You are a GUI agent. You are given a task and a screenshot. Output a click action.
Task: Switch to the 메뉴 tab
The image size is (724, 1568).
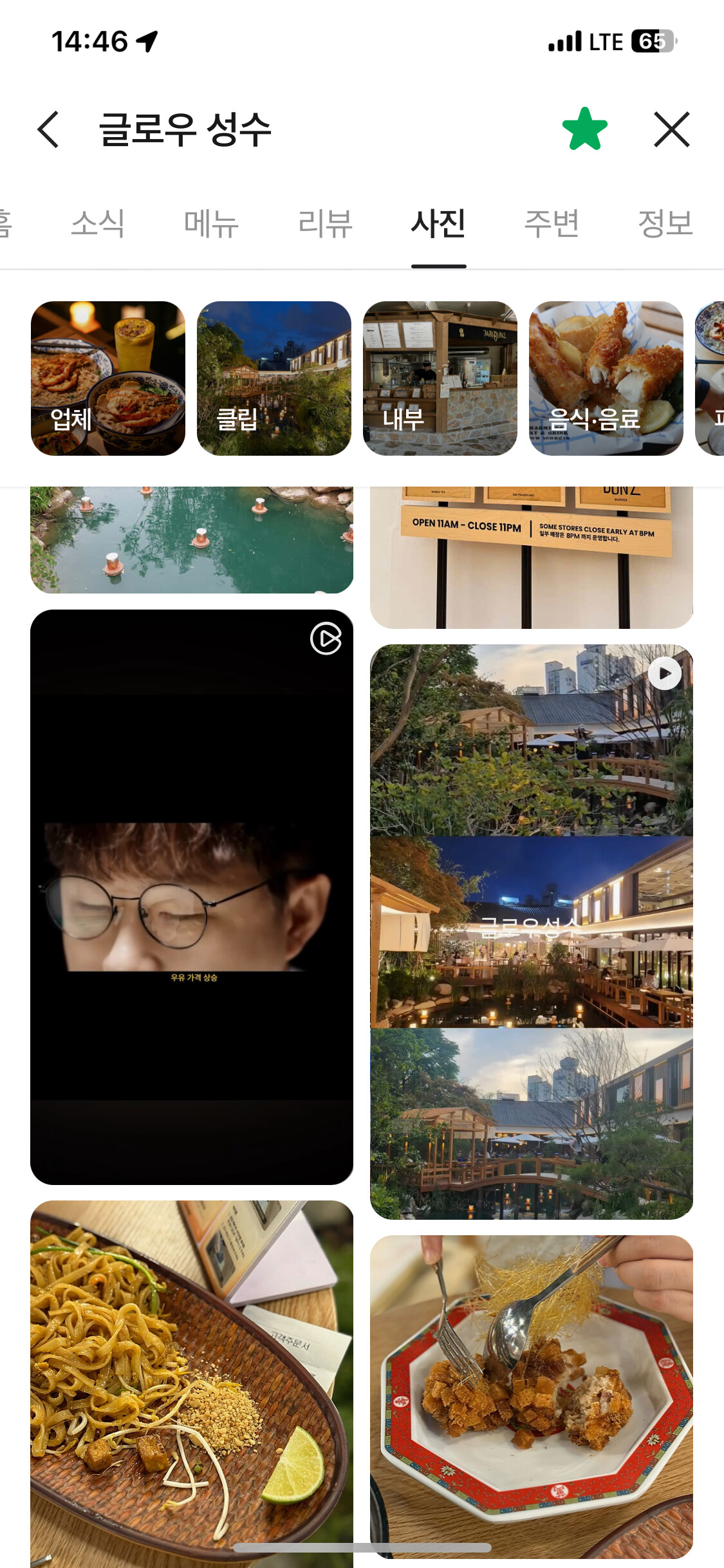[211, 224]
